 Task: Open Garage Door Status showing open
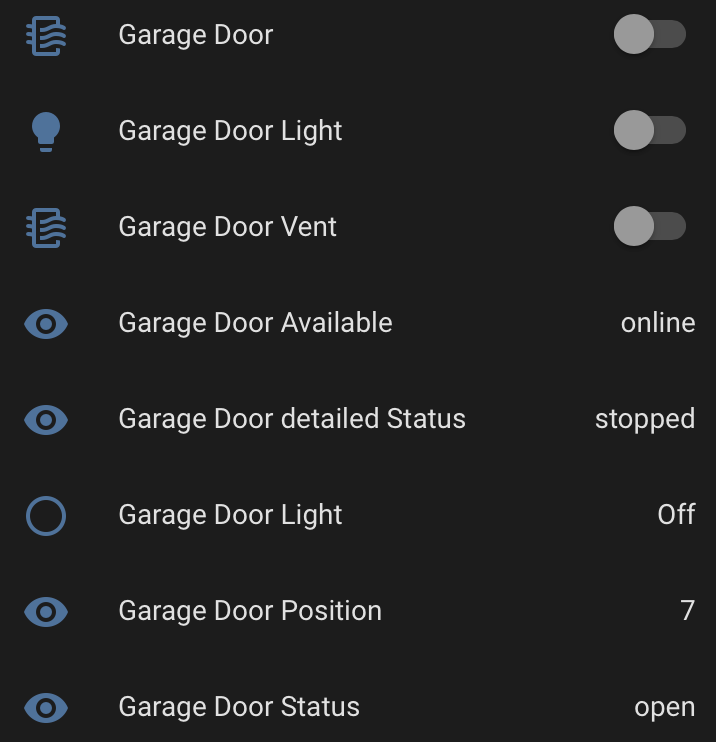pos(239,707)
